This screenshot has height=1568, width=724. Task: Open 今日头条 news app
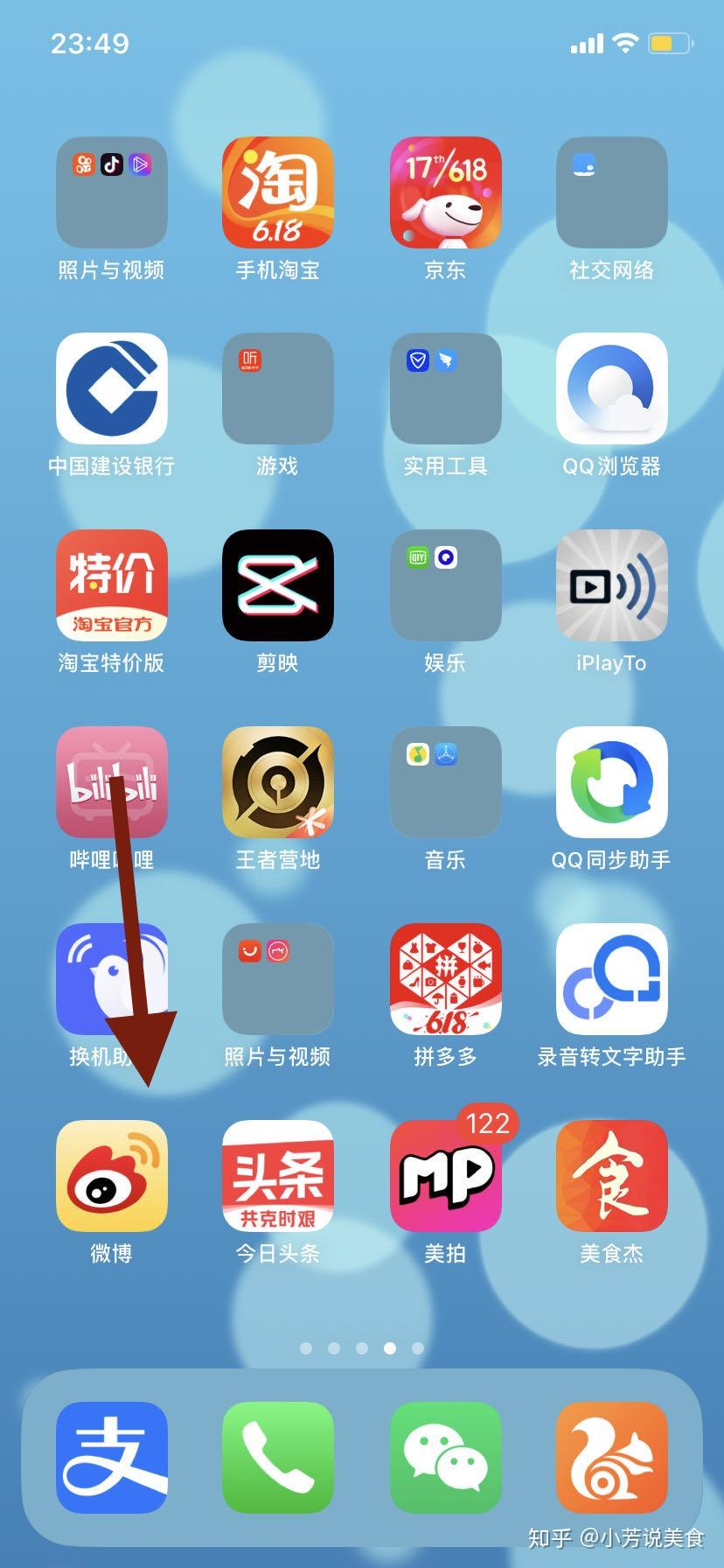click(277, 1175)
